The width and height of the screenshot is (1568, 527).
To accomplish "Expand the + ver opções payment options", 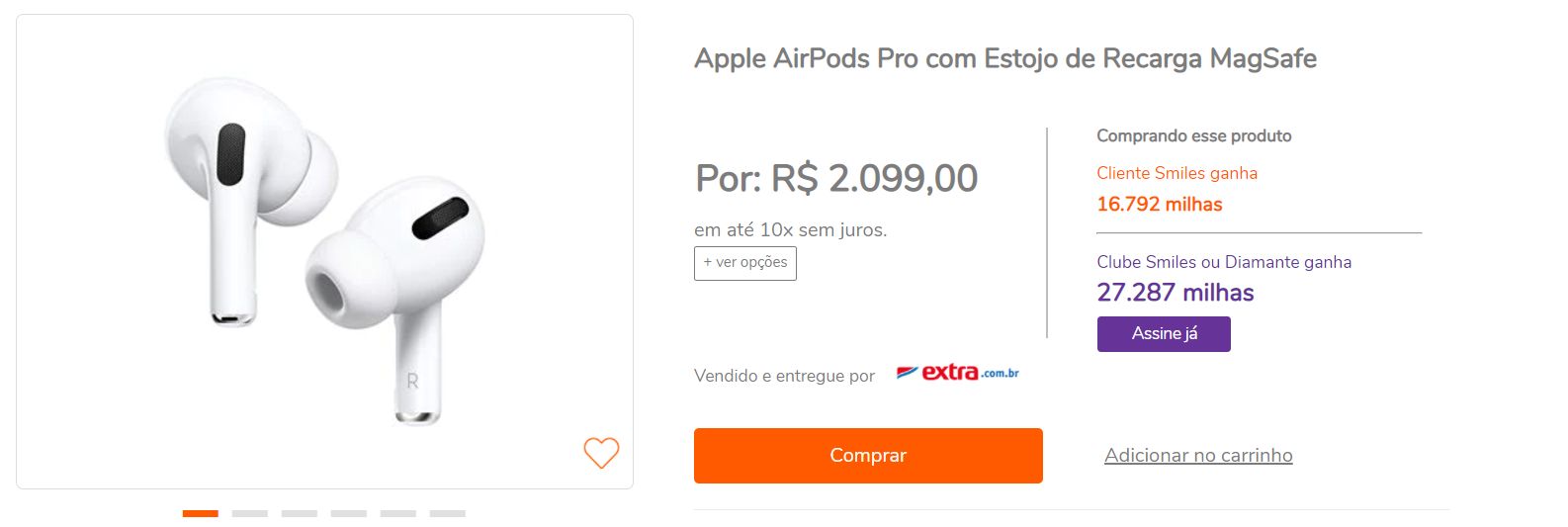I will coord(745,263).
